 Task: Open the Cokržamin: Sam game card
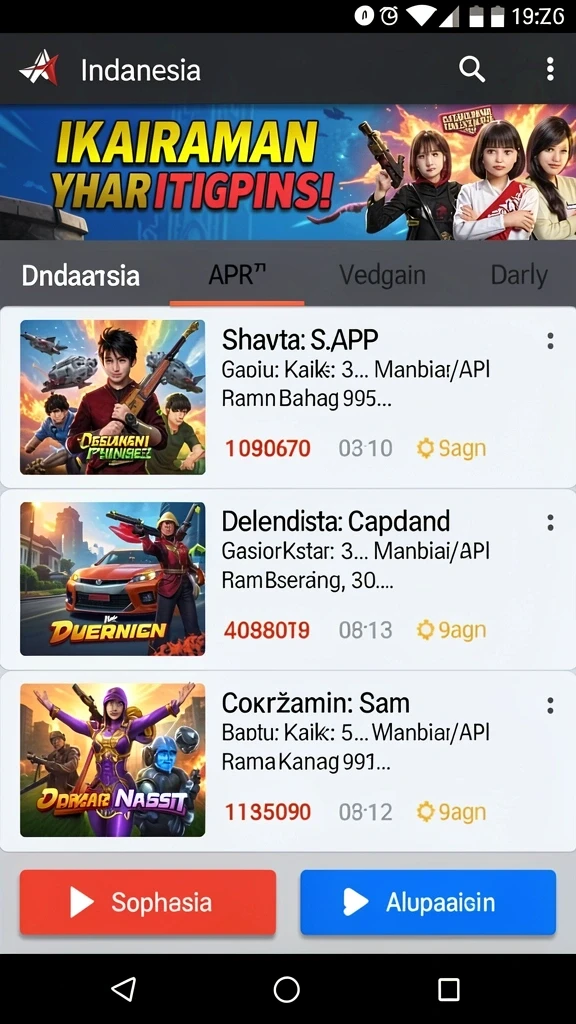[288, 761]
